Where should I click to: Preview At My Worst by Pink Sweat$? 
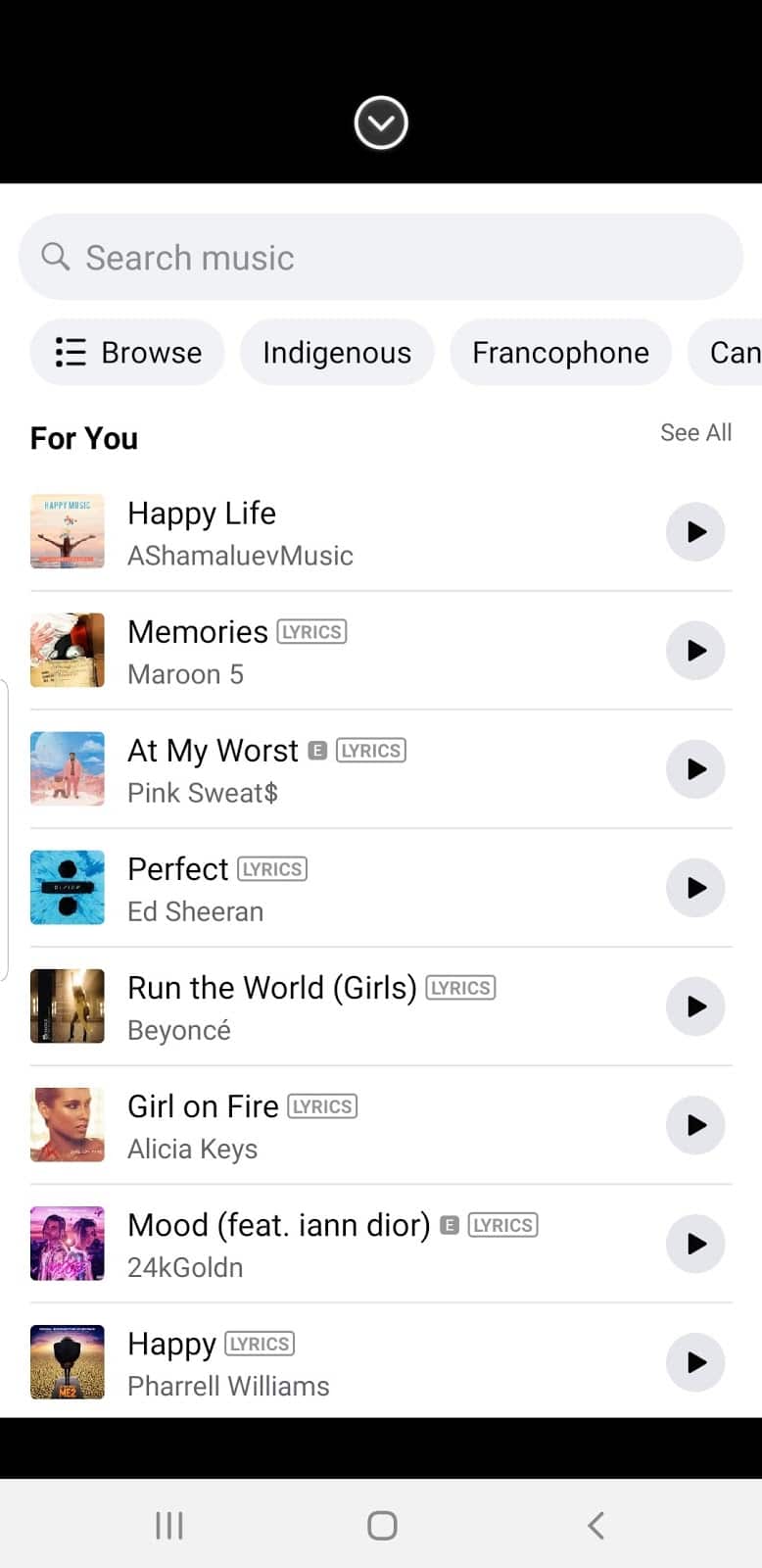click(x=695, y=769)
